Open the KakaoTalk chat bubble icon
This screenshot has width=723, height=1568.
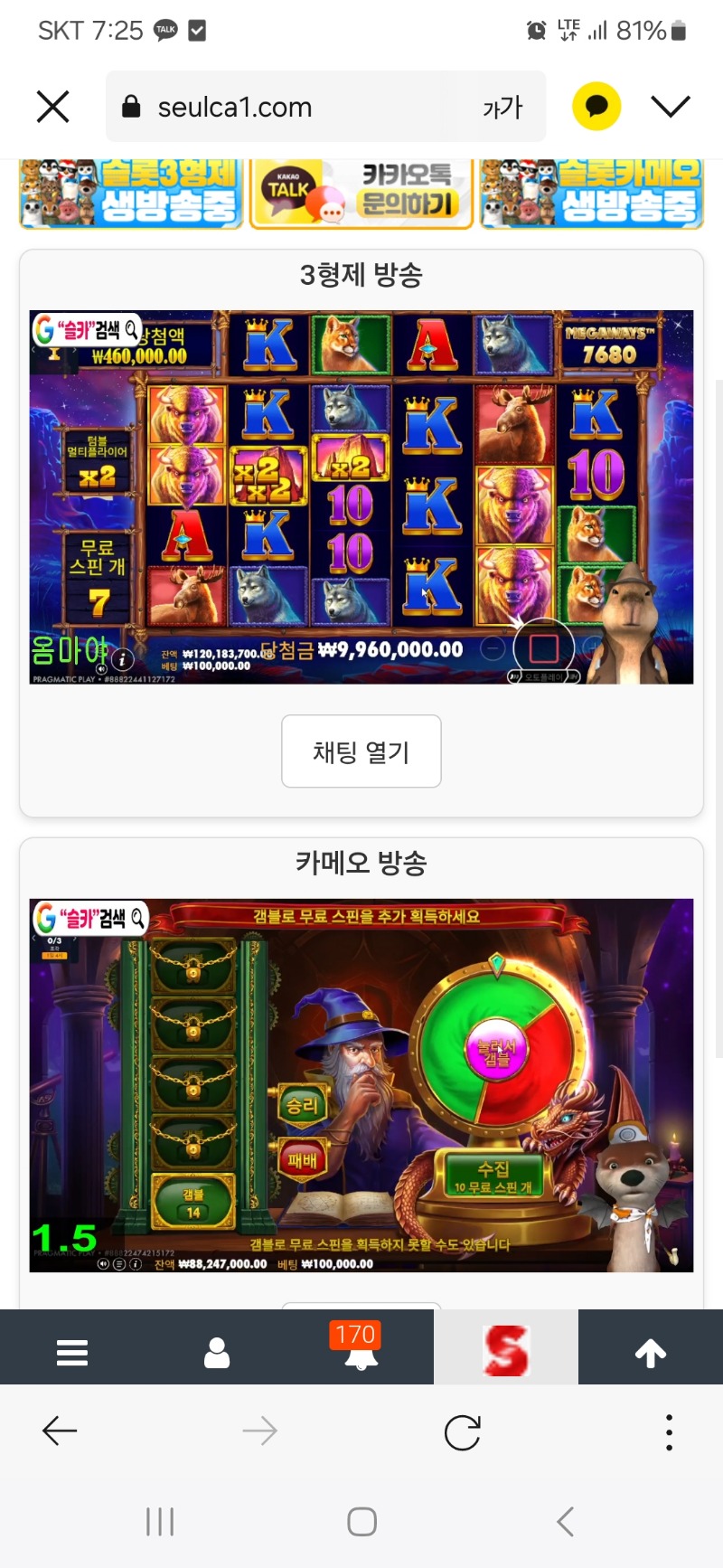tap(596, 107)
